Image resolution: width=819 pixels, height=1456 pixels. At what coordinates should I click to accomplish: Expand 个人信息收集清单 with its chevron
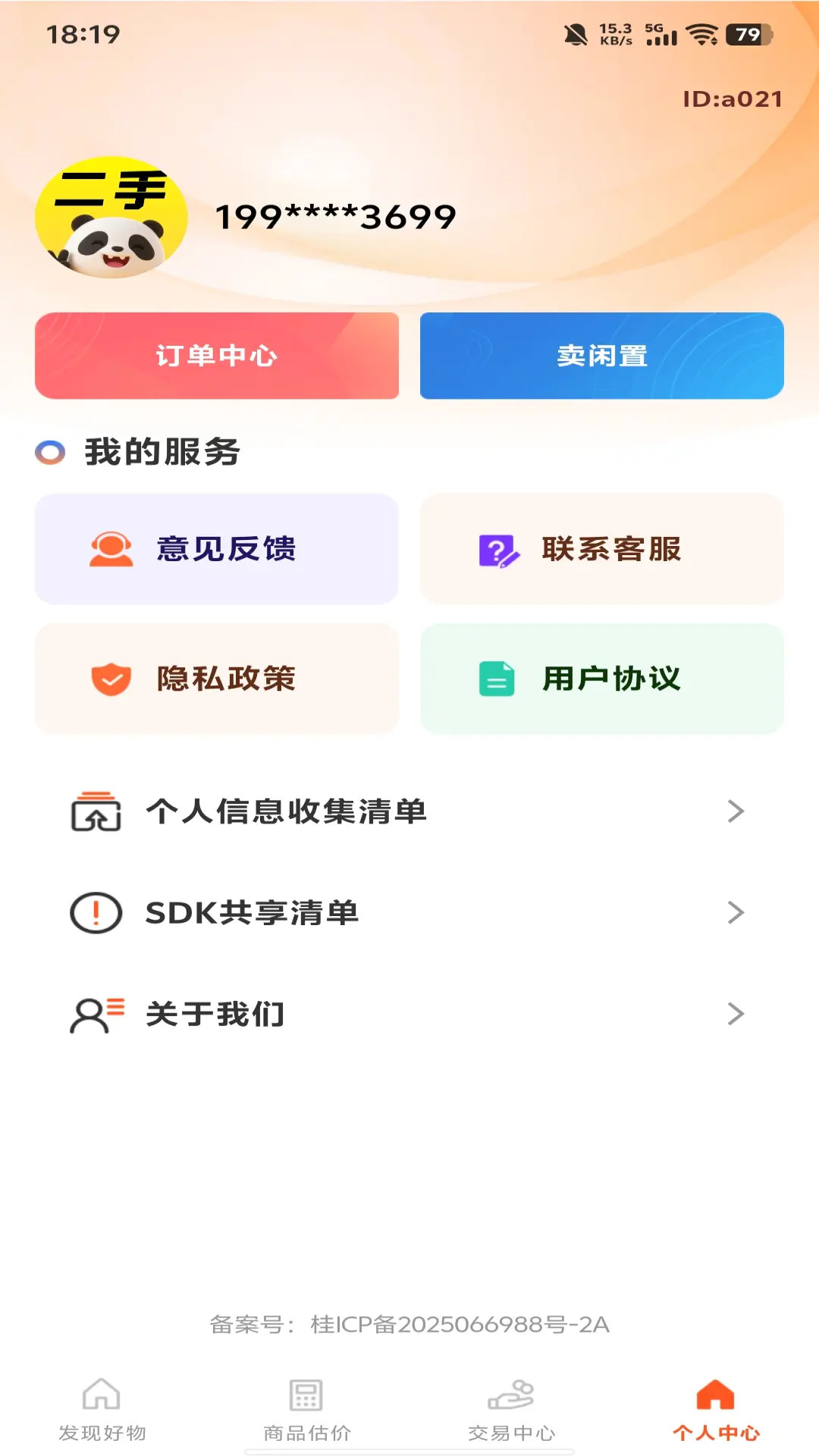tap(735, 811)
